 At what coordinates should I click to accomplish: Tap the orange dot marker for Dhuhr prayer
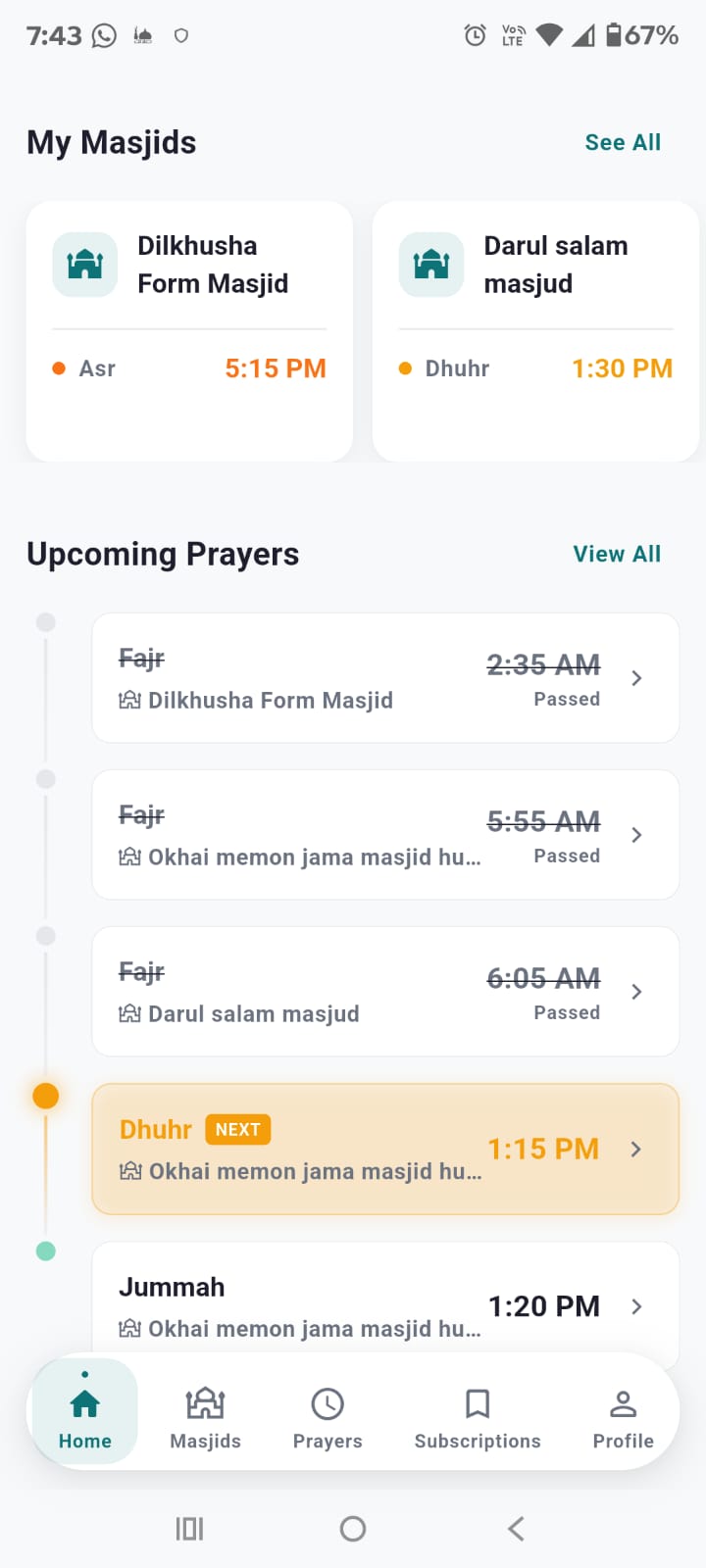pos(45,1095)
